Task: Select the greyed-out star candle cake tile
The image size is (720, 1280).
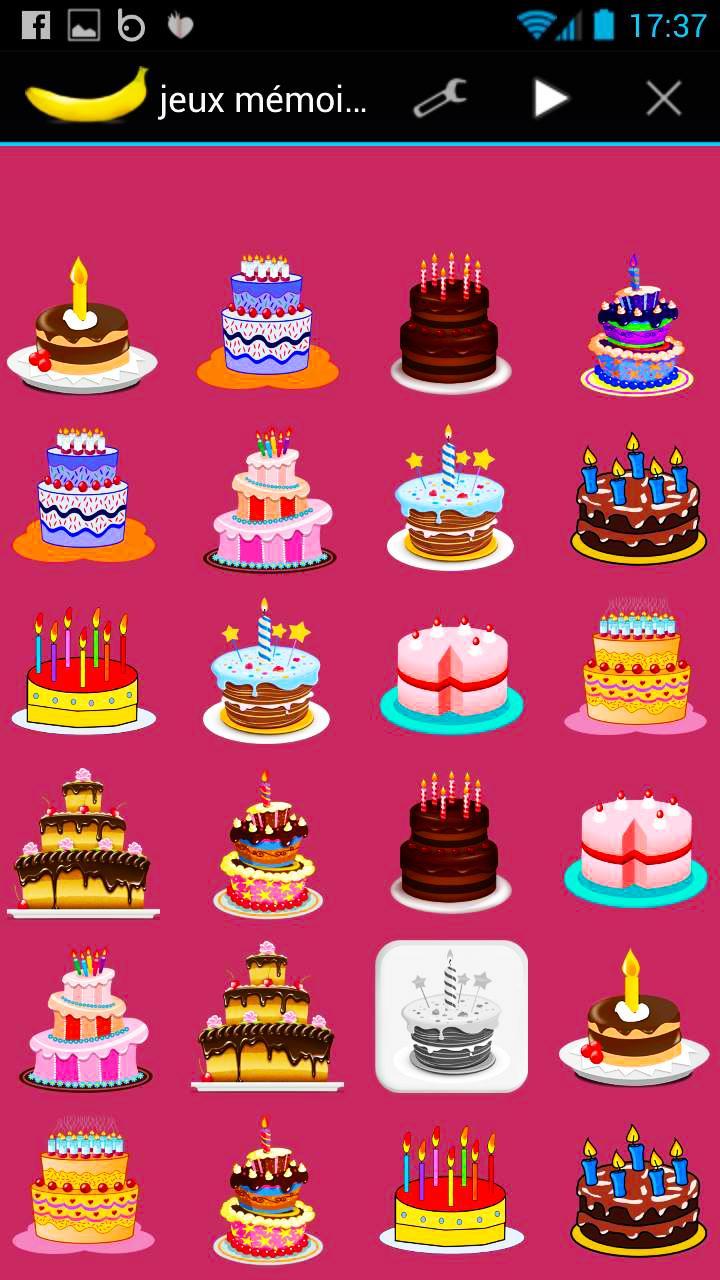Action: 451,1016
